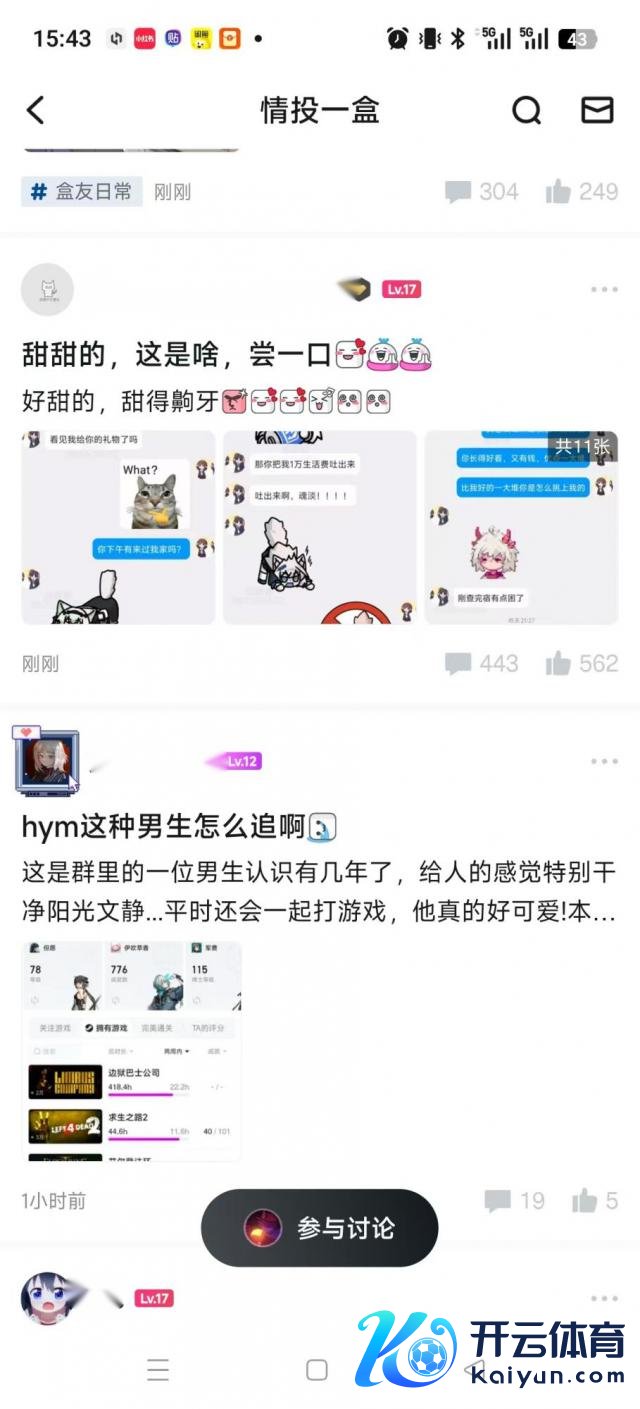640x1409 pixels.
Task: Go back from 情投一盒 page
Action: (x=36, y=110)
